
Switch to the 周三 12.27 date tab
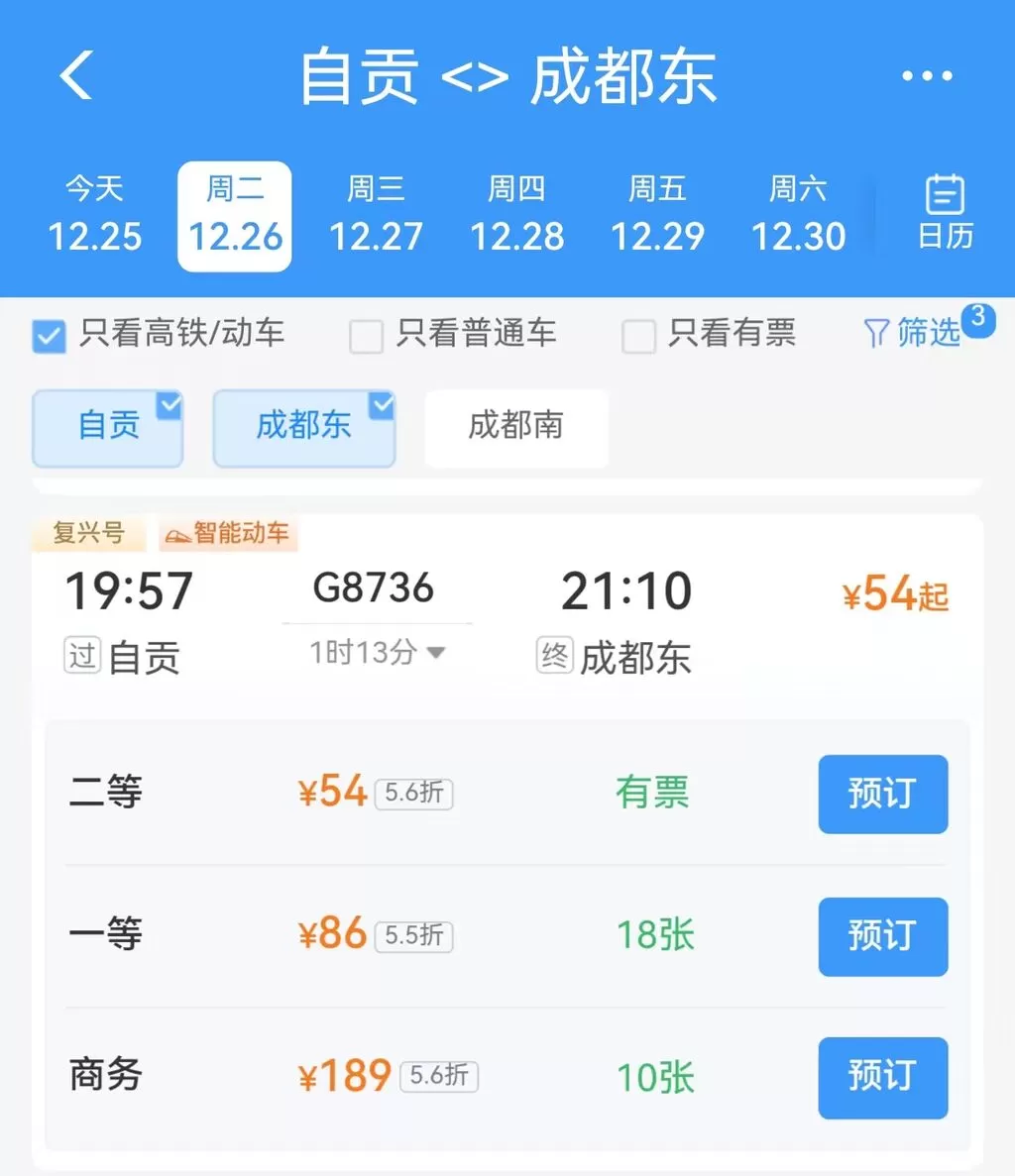(x=375, y=213)
